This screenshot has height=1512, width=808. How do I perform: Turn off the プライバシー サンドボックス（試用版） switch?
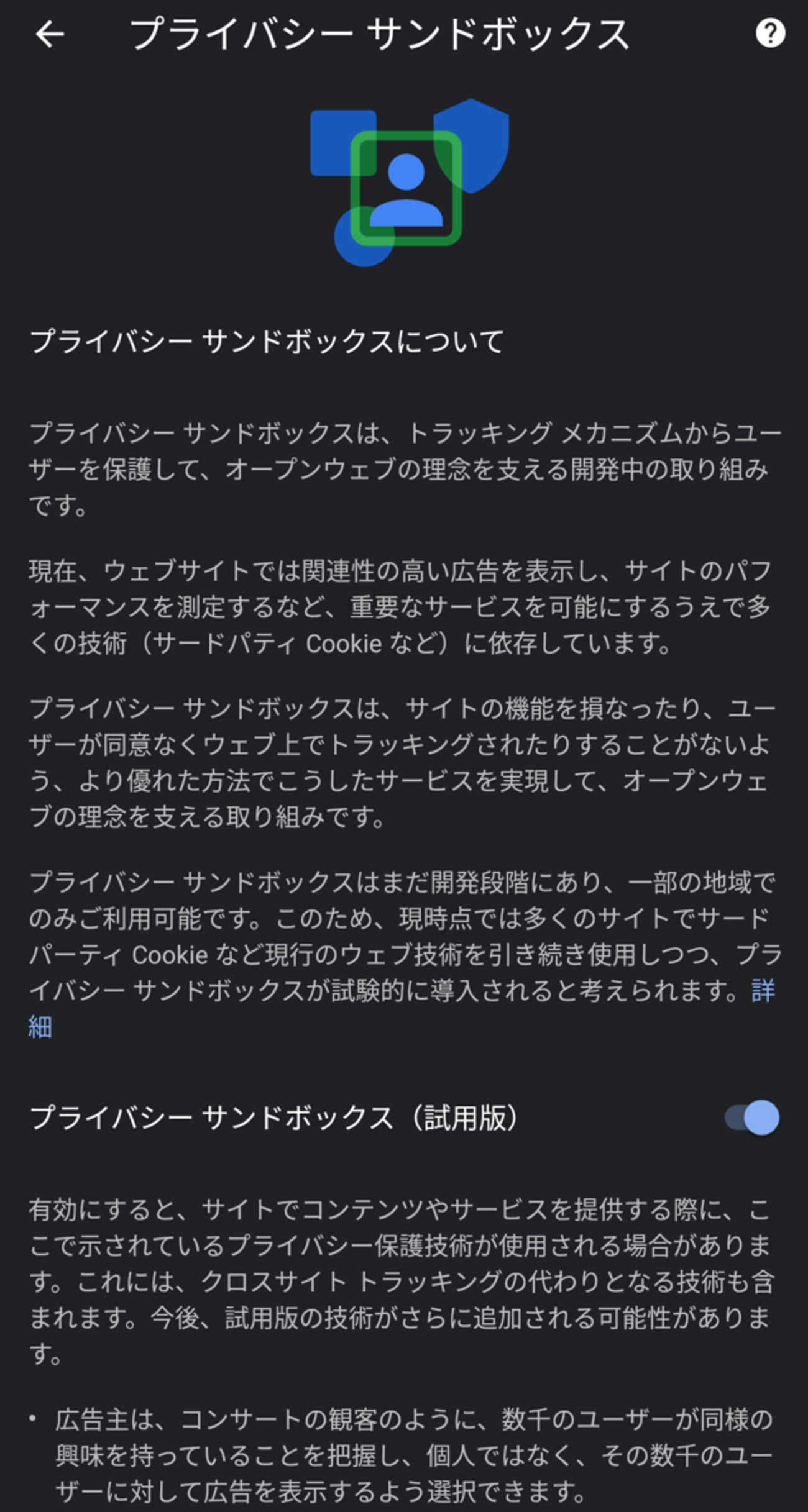click(x=751, y=1118)
